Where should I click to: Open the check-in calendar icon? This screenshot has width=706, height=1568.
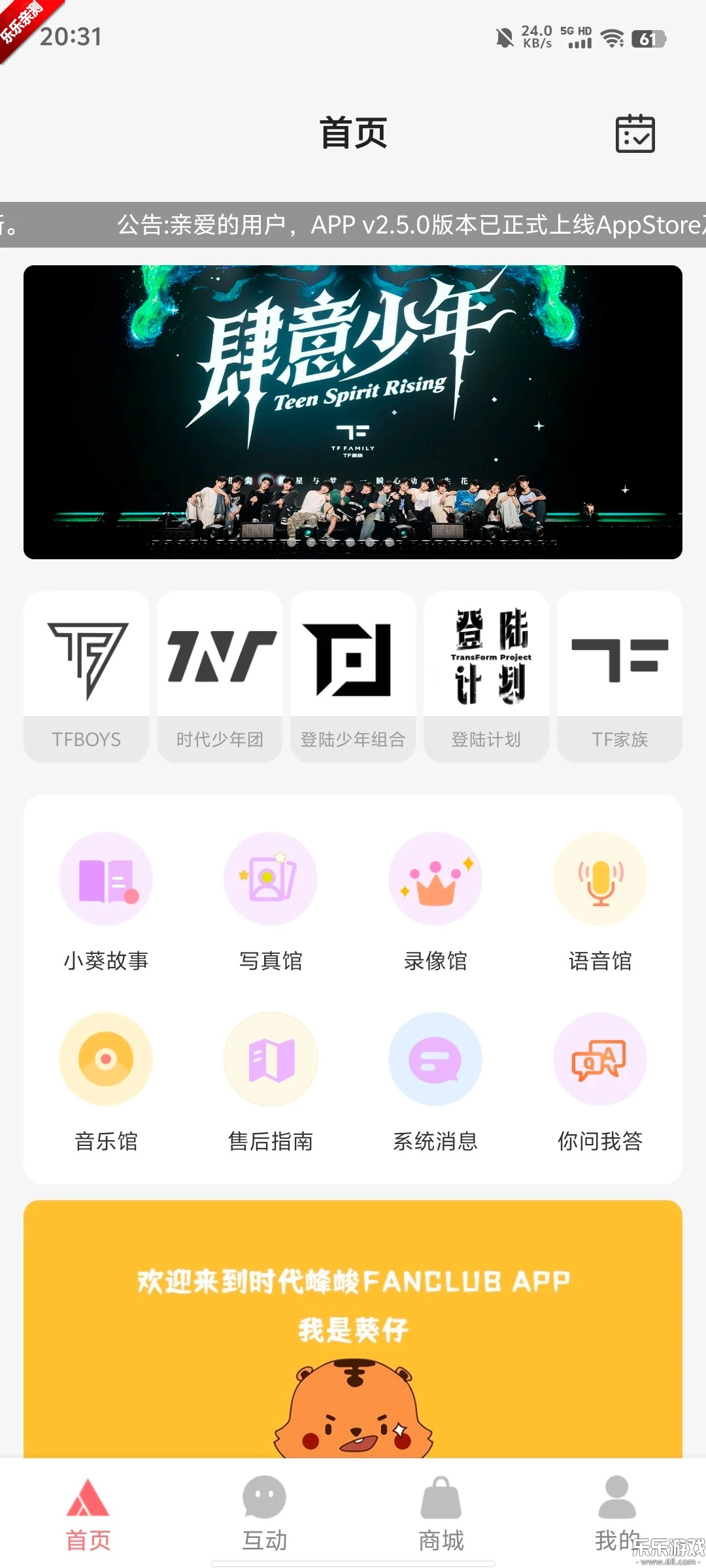tap(635, 134)
